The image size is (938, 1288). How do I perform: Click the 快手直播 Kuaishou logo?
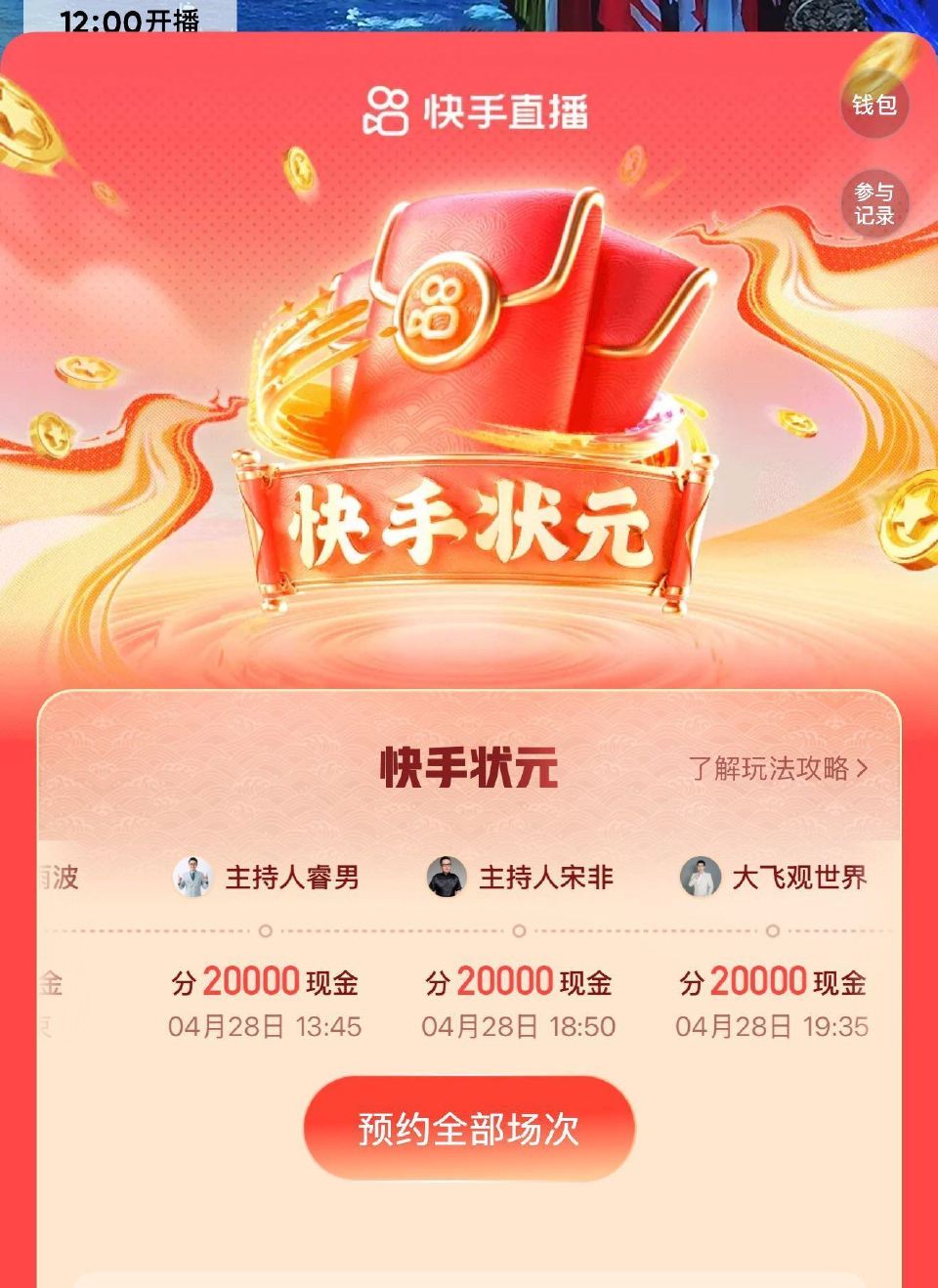473,114
